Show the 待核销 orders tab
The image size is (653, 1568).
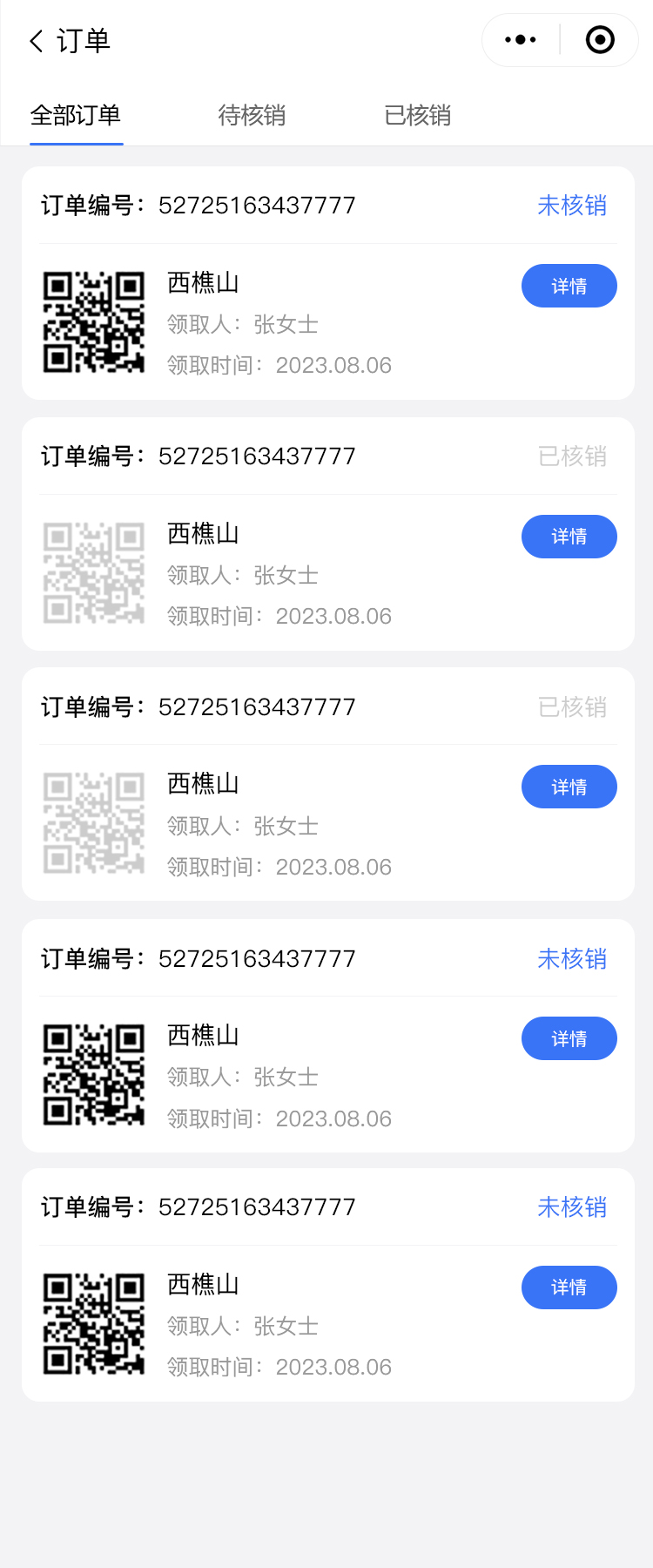tap(252, 116)
